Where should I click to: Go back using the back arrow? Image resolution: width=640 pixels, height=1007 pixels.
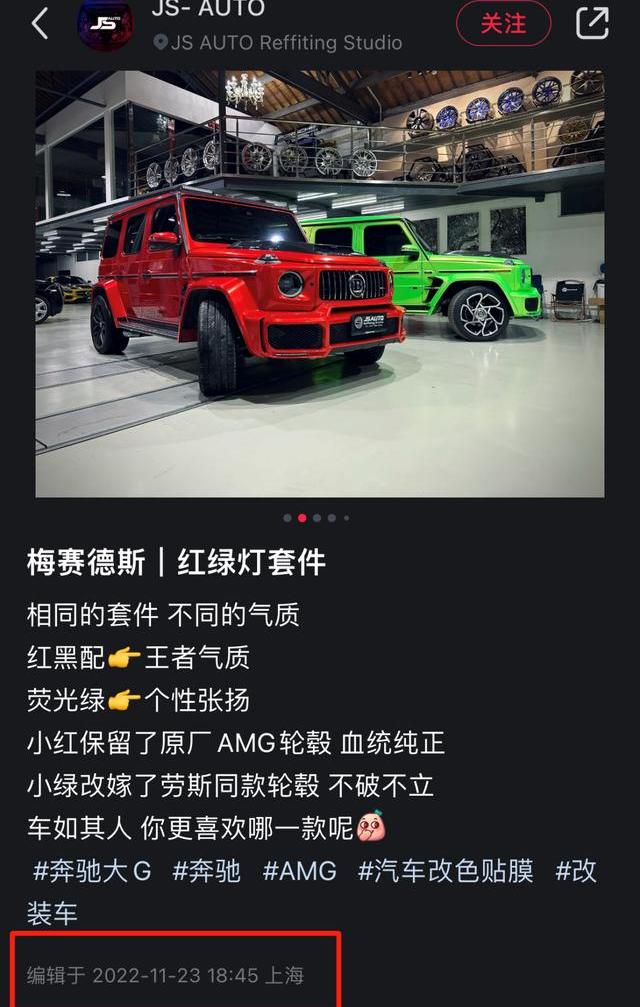pyautogui.click(x=40, y=23)
